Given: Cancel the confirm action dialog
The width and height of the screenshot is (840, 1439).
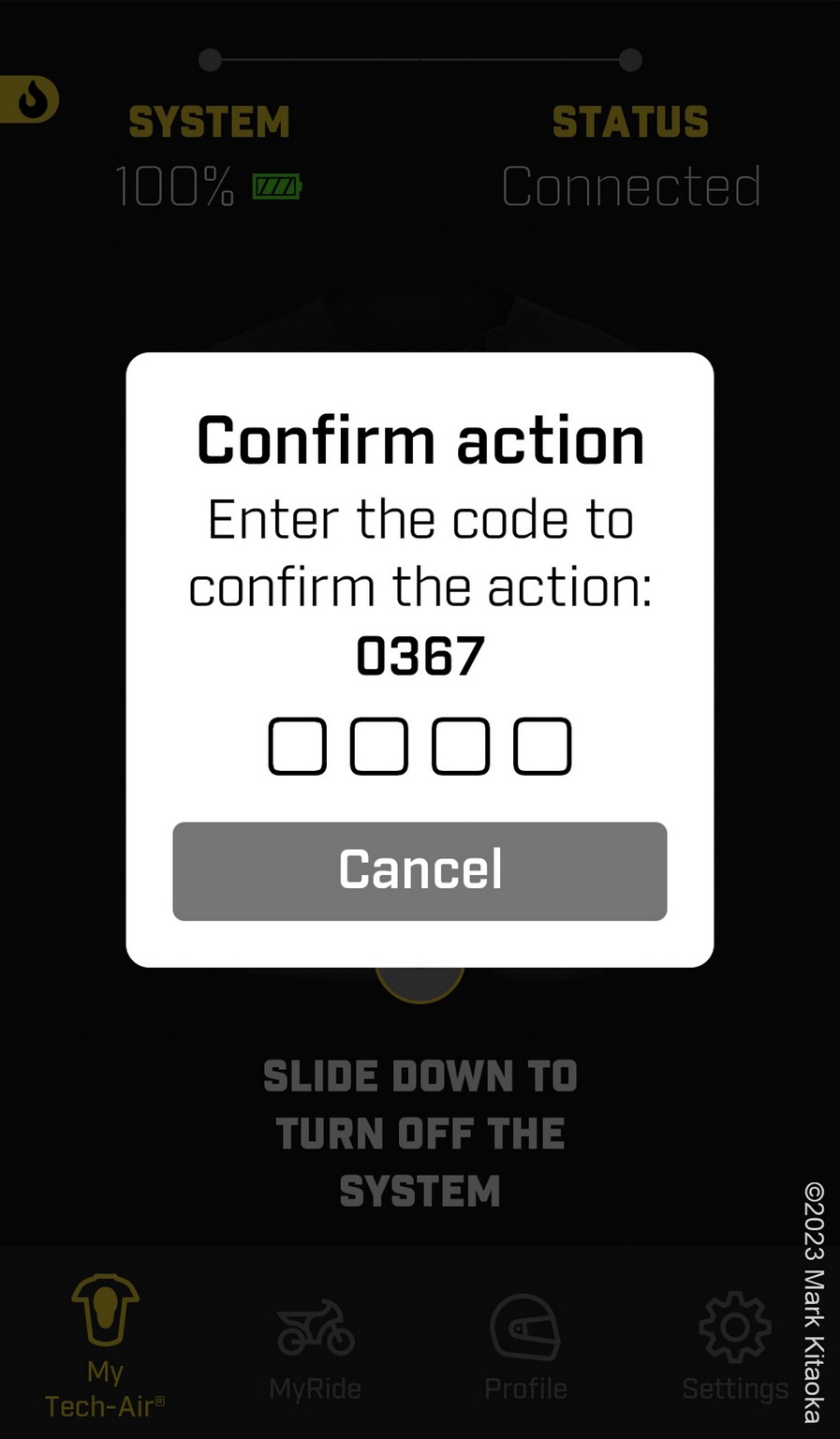Looking at the screenshot, I should click(x=420, y=871).
